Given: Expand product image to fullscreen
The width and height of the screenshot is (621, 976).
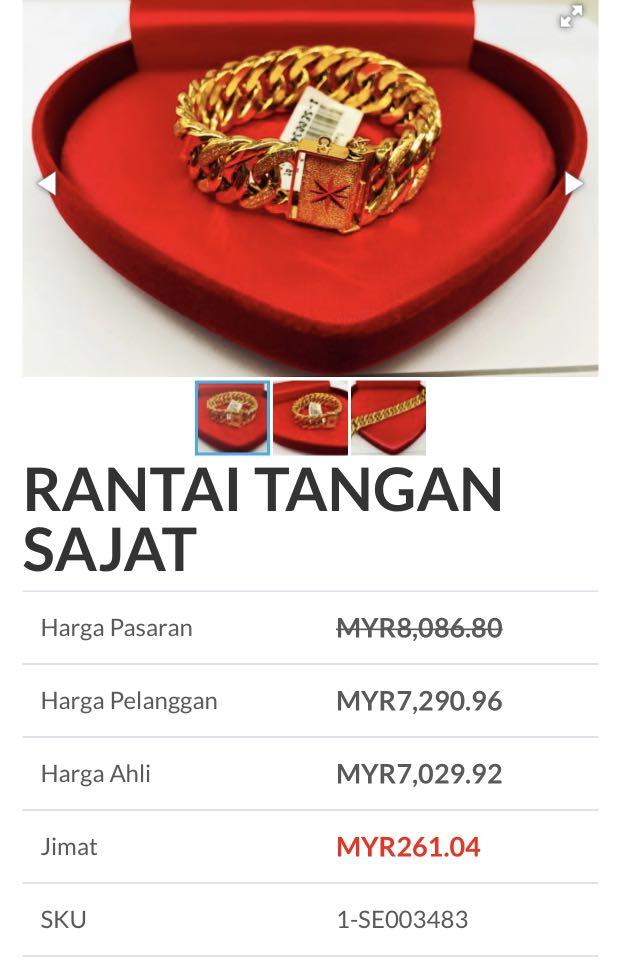Looking at the screenshot, I should 571,16.
